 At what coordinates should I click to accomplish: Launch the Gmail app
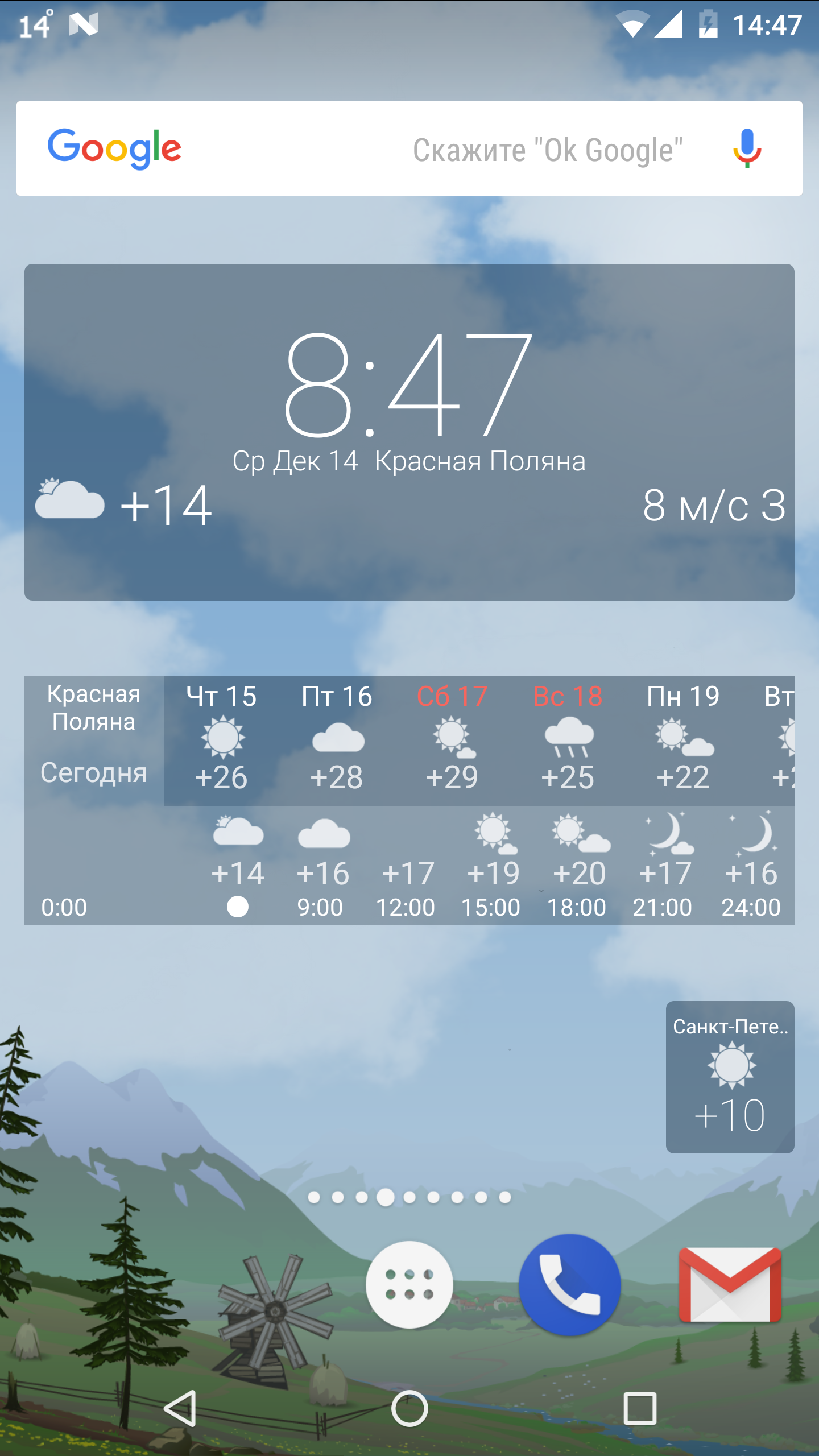pyautogui.click(x=730, y=1285)
